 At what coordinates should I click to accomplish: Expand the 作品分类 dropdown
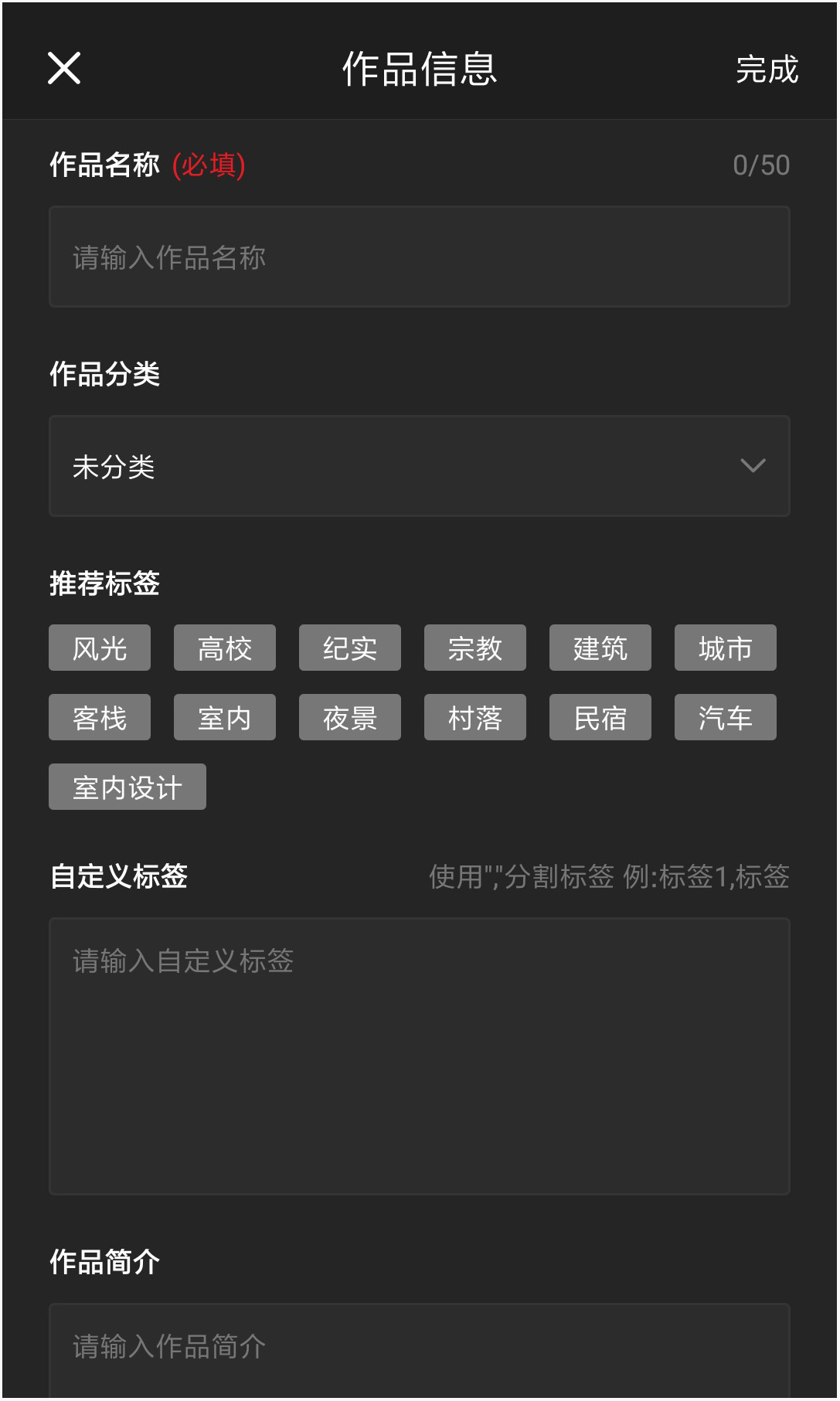[x=419, y=466]
